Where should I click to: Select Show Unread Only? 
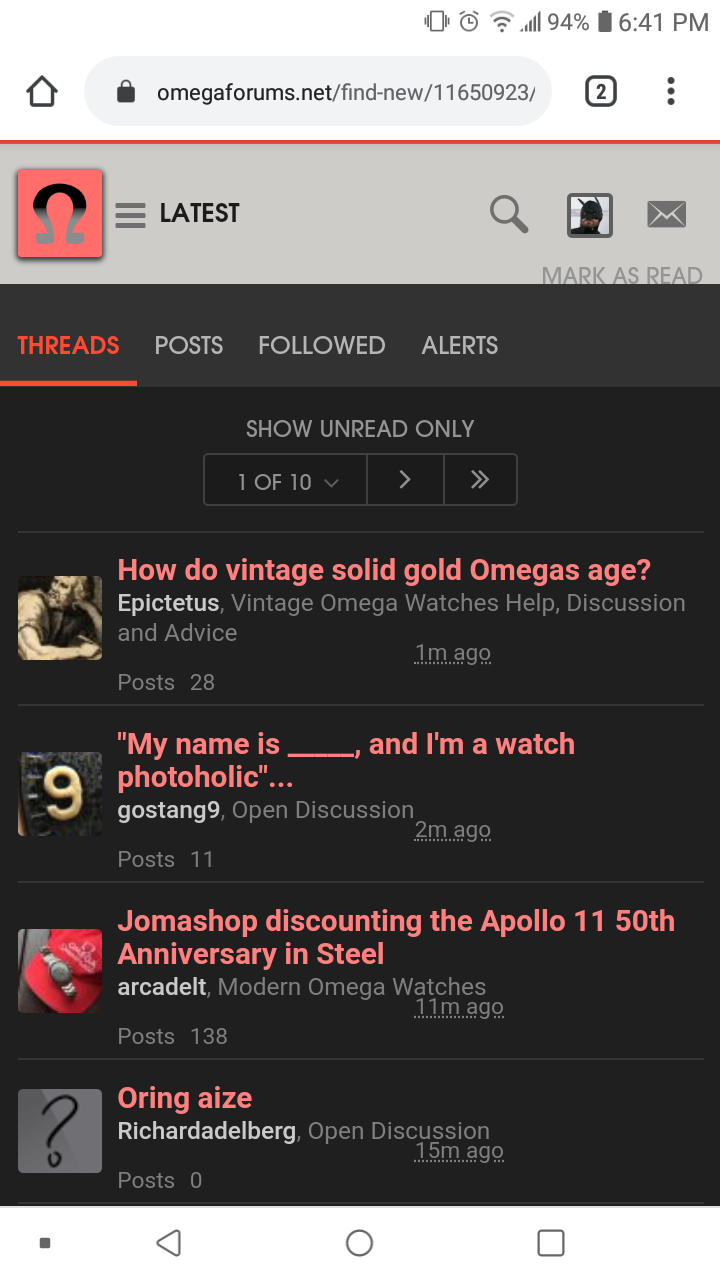360,429
